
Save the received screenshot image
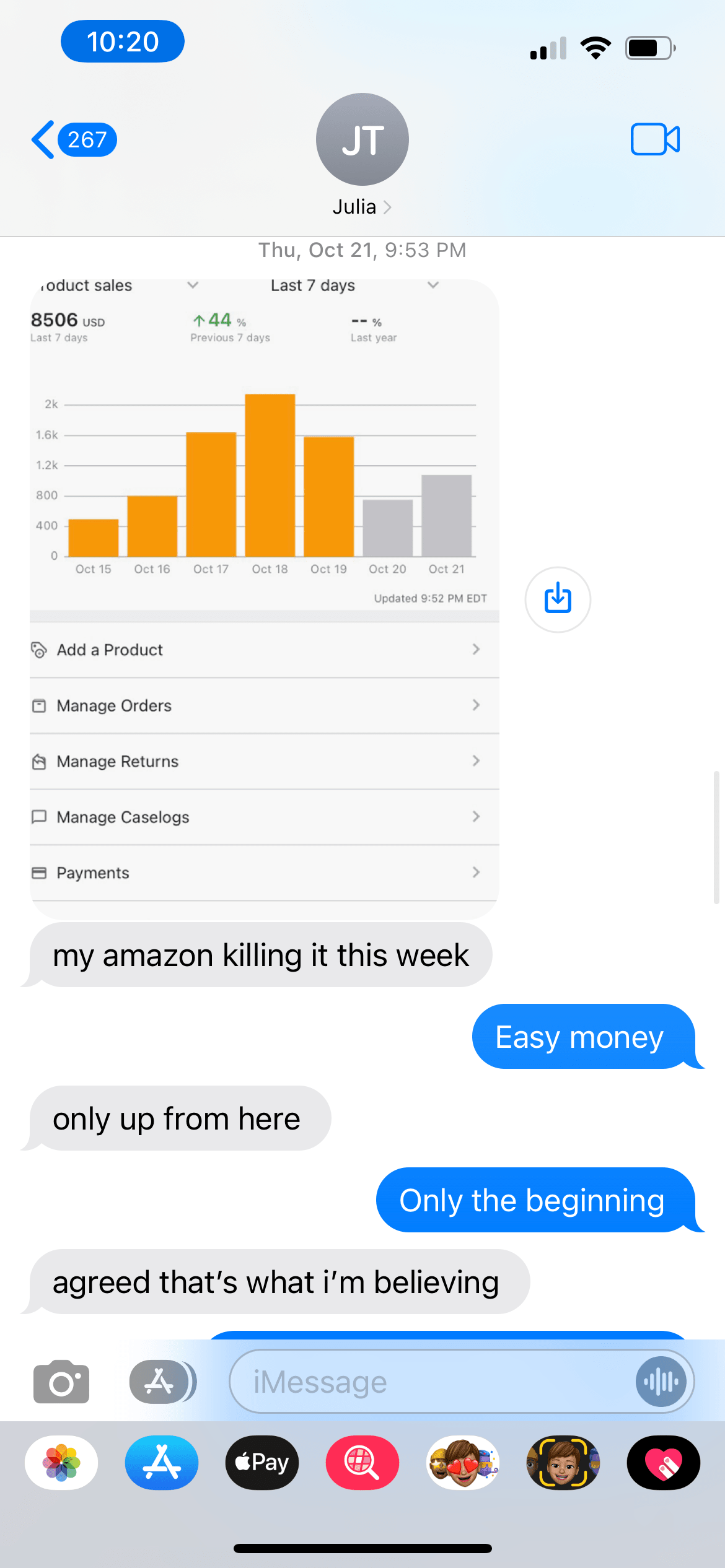point(557,599)
